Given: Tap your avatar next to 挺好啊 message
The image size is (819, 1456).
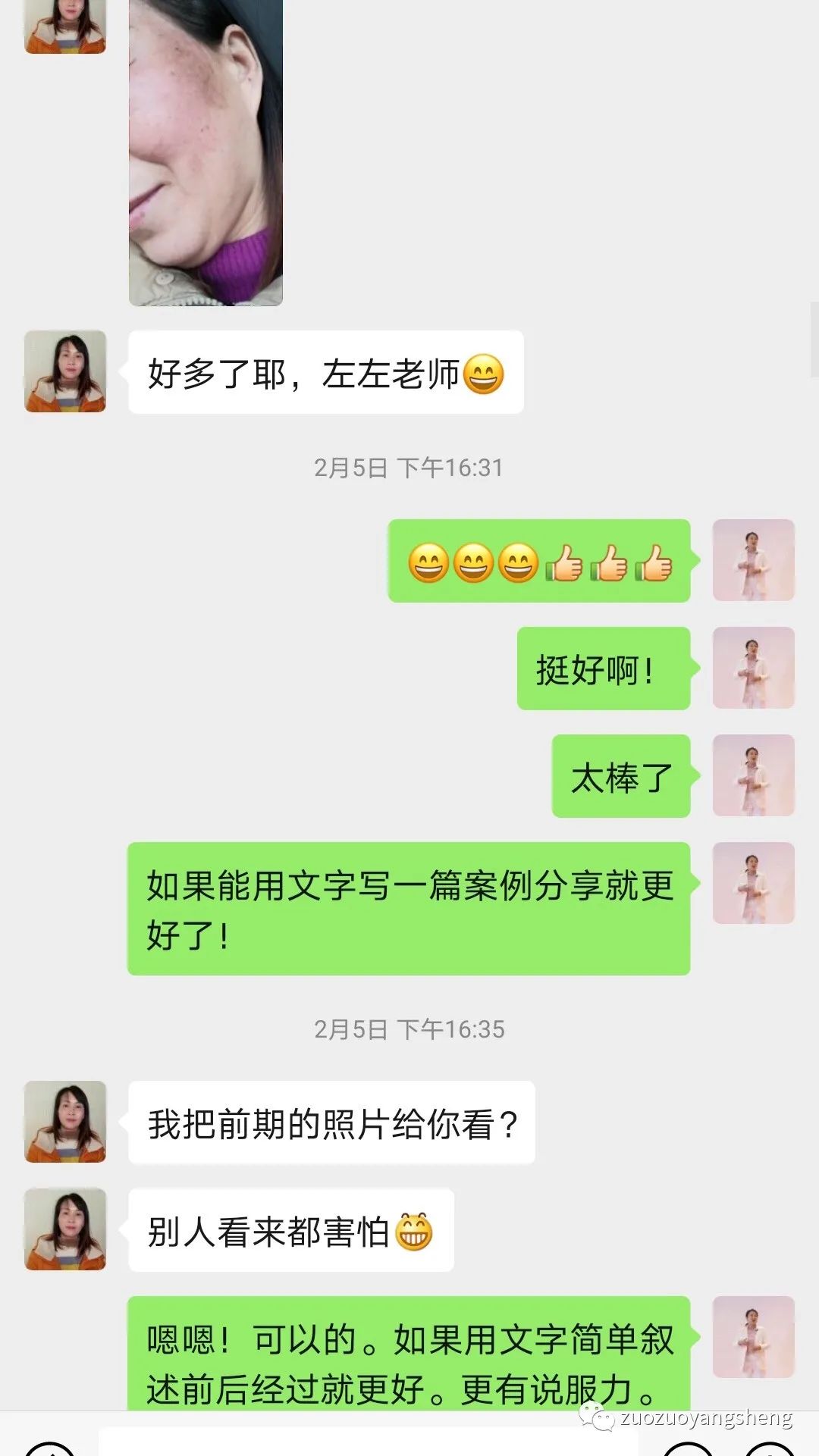Looking at the screenshot, I should 754,666.
